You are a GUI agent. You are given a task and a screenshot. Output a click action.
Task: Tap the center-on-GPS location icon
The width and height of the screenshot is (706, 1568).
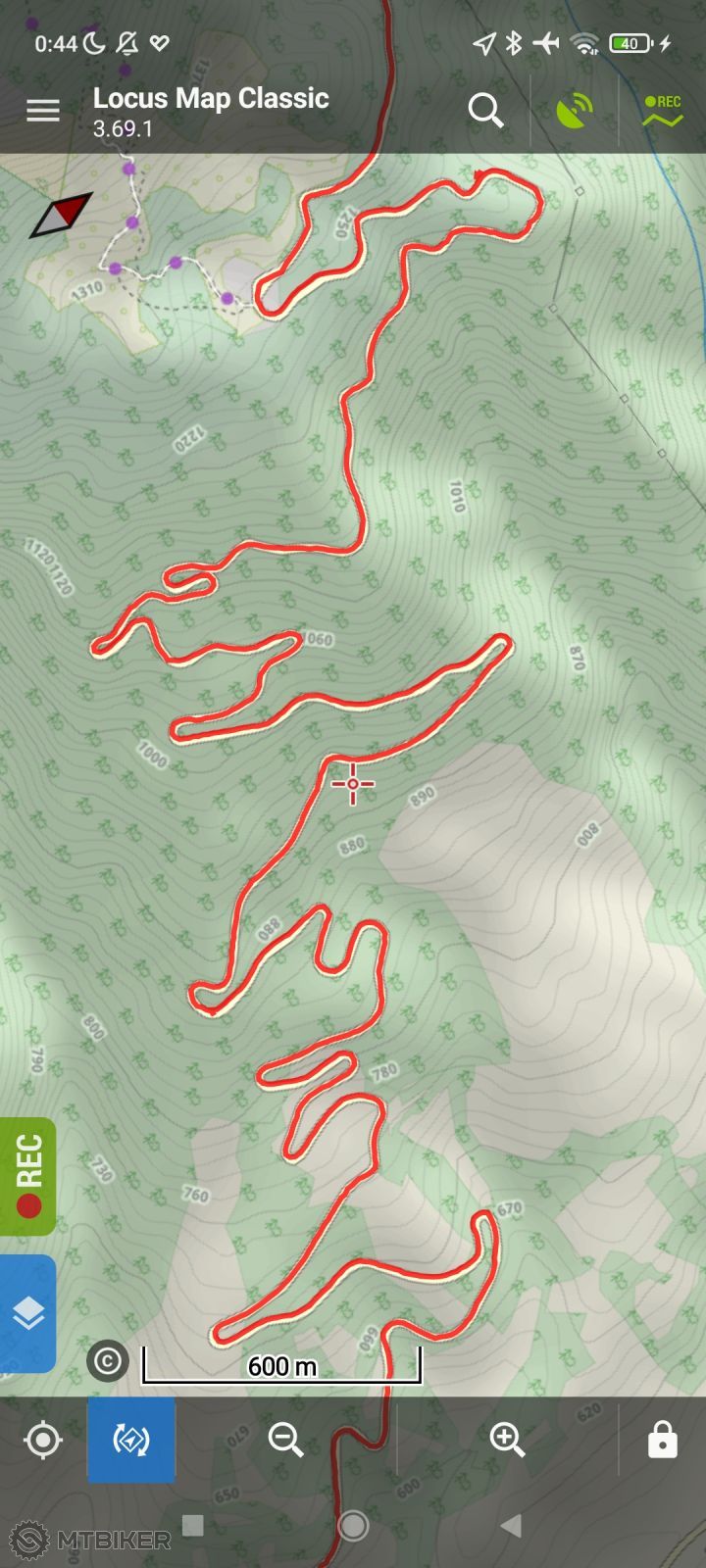(x=42, y=1440)
